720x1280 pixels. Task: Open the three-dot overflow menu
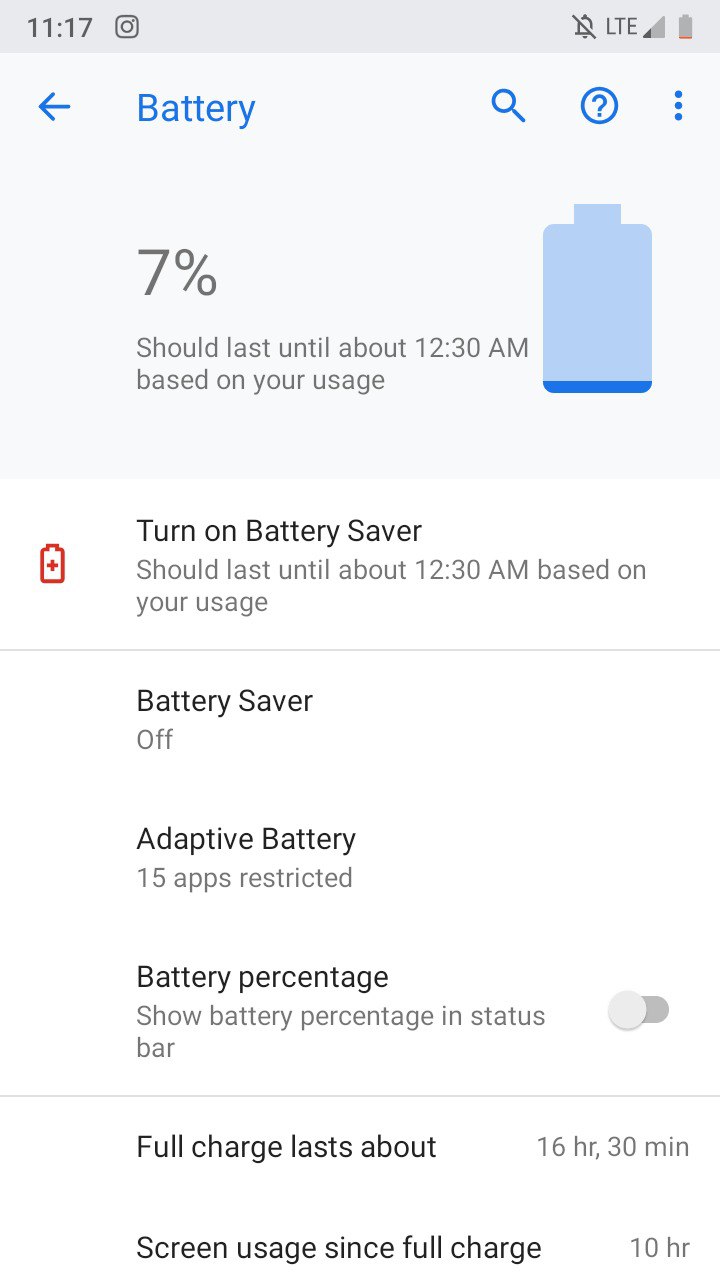click(x=678, y=106)
